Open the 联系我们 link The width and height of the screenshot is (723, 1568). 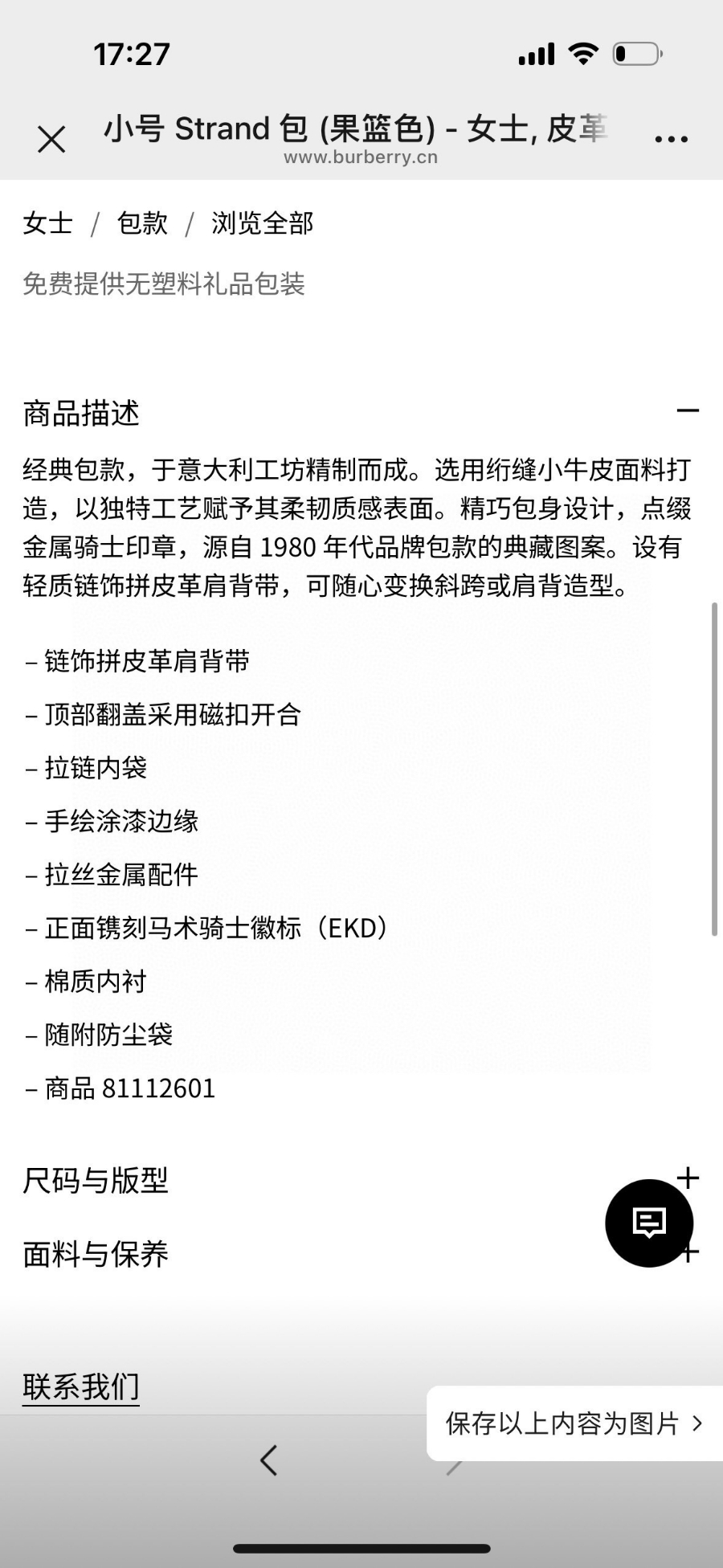80,1386
